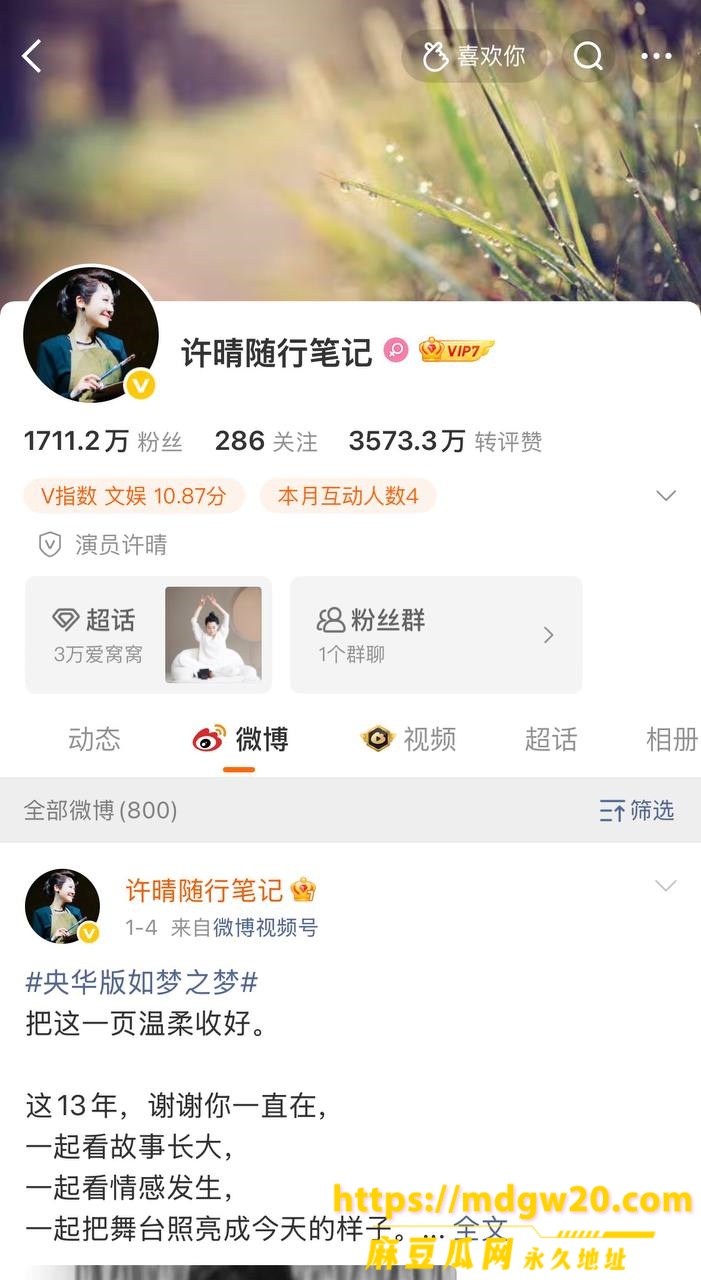Go back using the top-left arrow
701x1280 pixels.
point(32,56)
